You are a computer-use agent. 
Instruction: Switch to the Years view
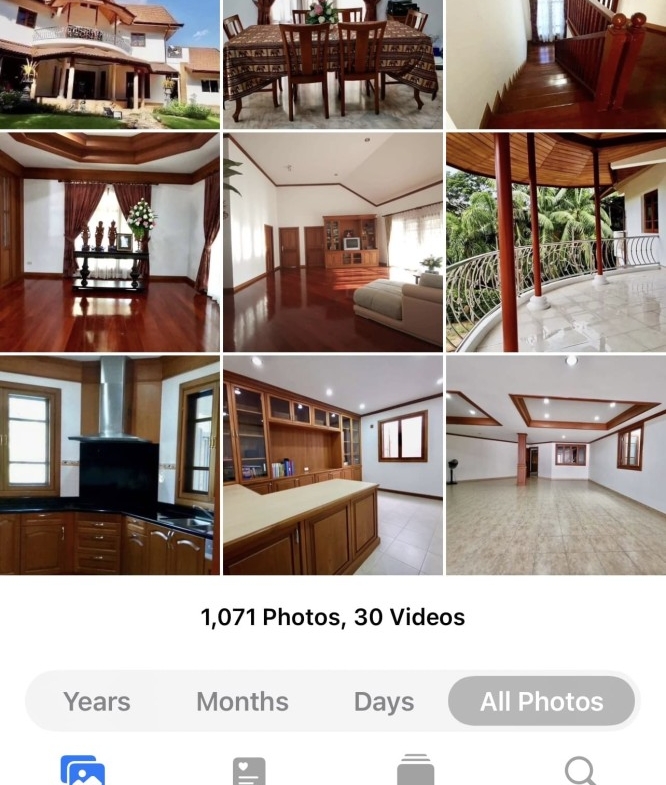point(97,702)
